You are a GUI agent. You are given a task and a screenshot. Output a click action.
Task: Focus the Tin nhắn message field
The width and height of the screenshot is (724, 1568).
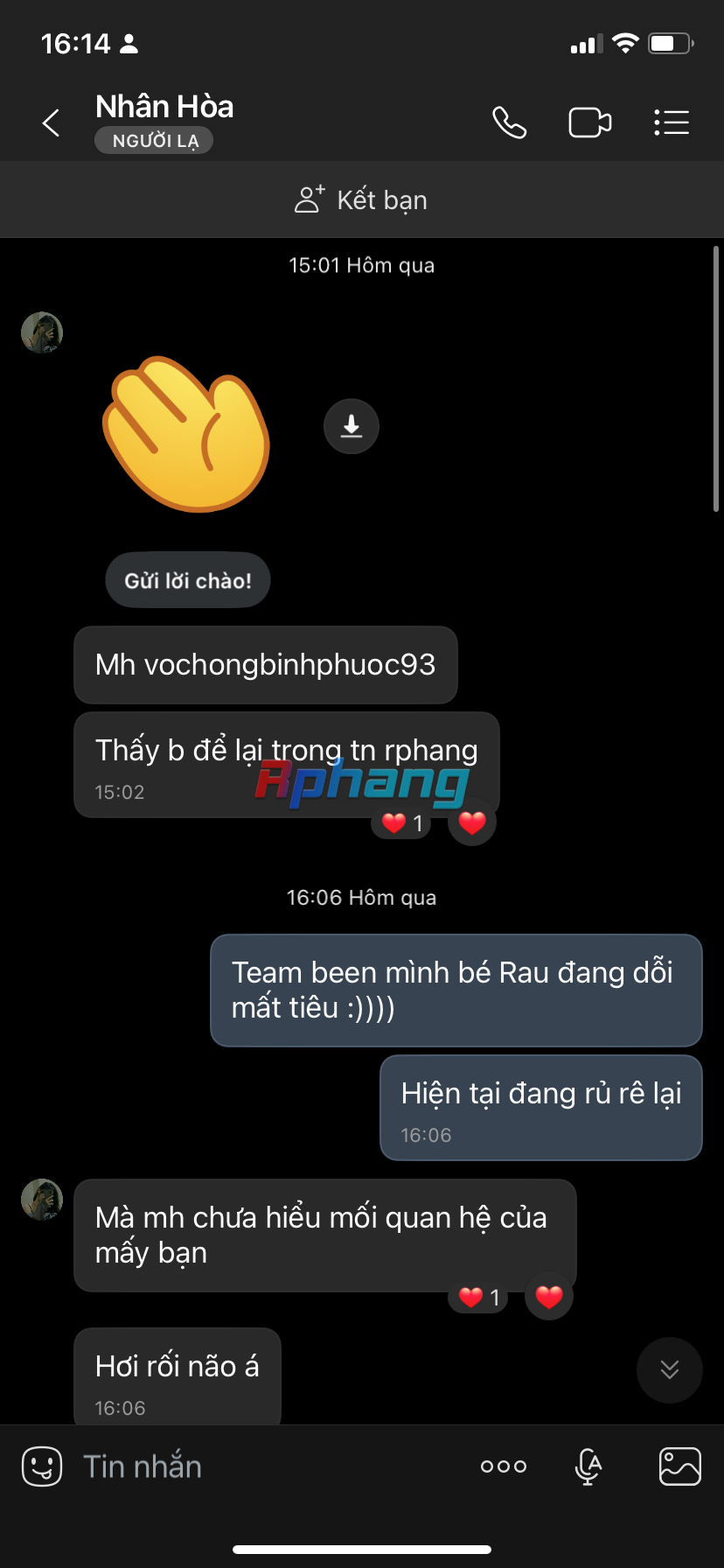tap(262, 1466)
